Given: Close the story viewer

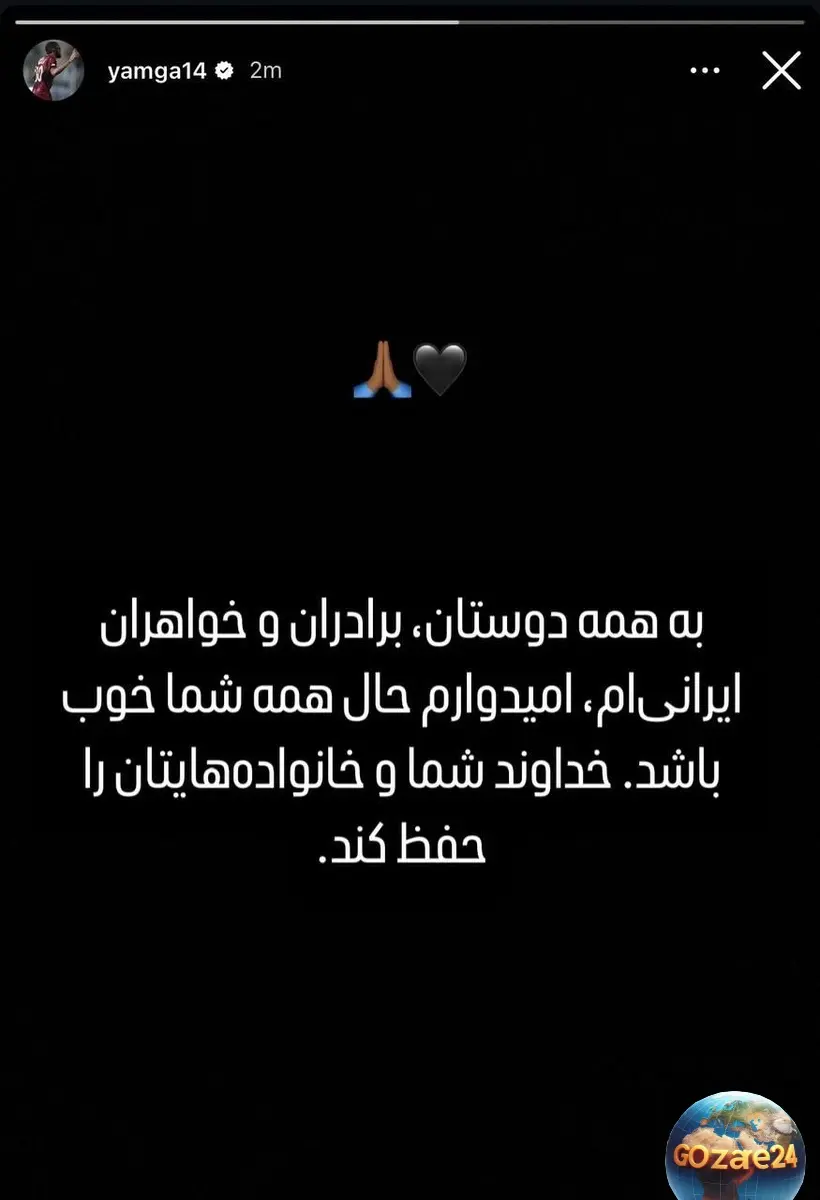Looking at the screenshot, I should (781, 71).
